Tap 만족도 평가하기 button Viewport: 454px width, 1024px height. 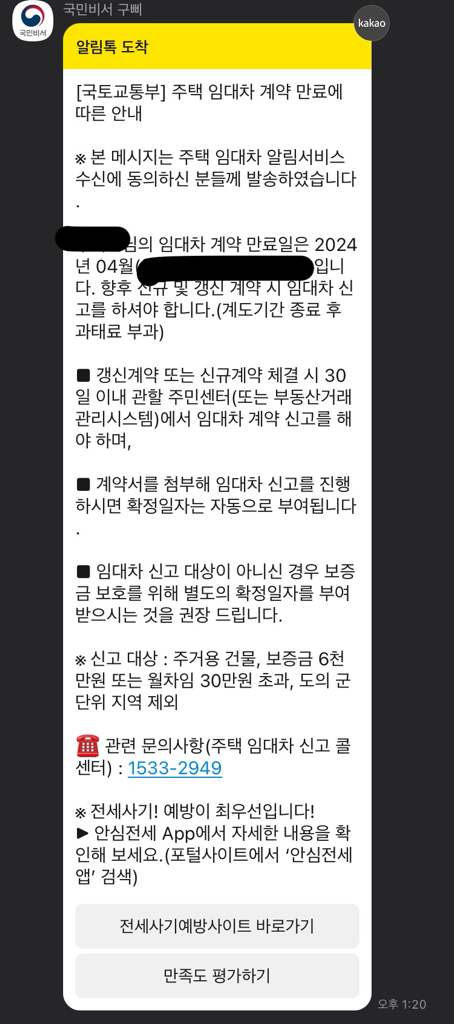click(x=217, y=976)
